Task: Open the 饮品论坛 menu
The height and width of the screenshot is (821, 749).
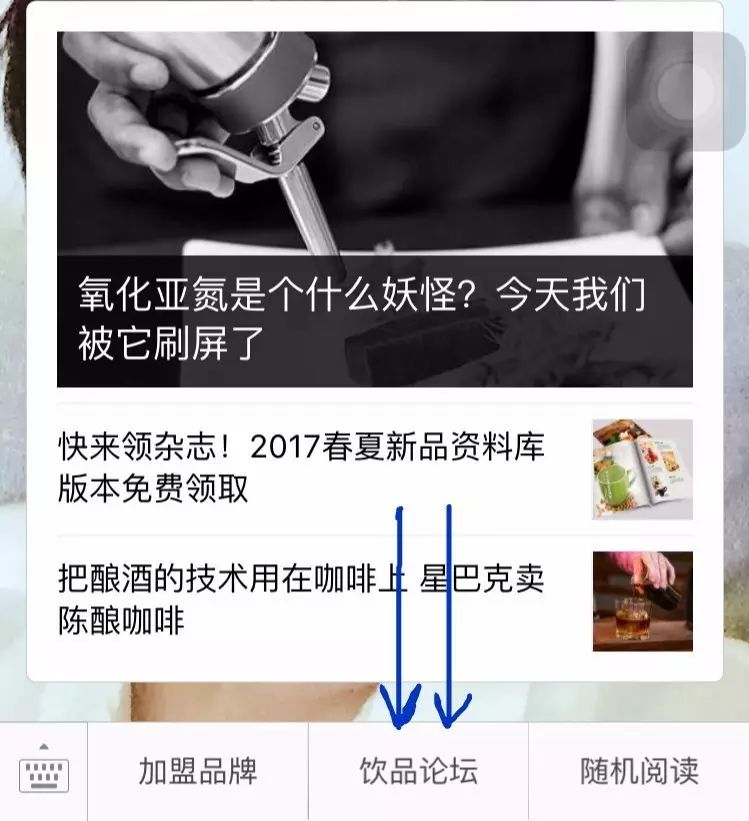Action: (418, 772)
